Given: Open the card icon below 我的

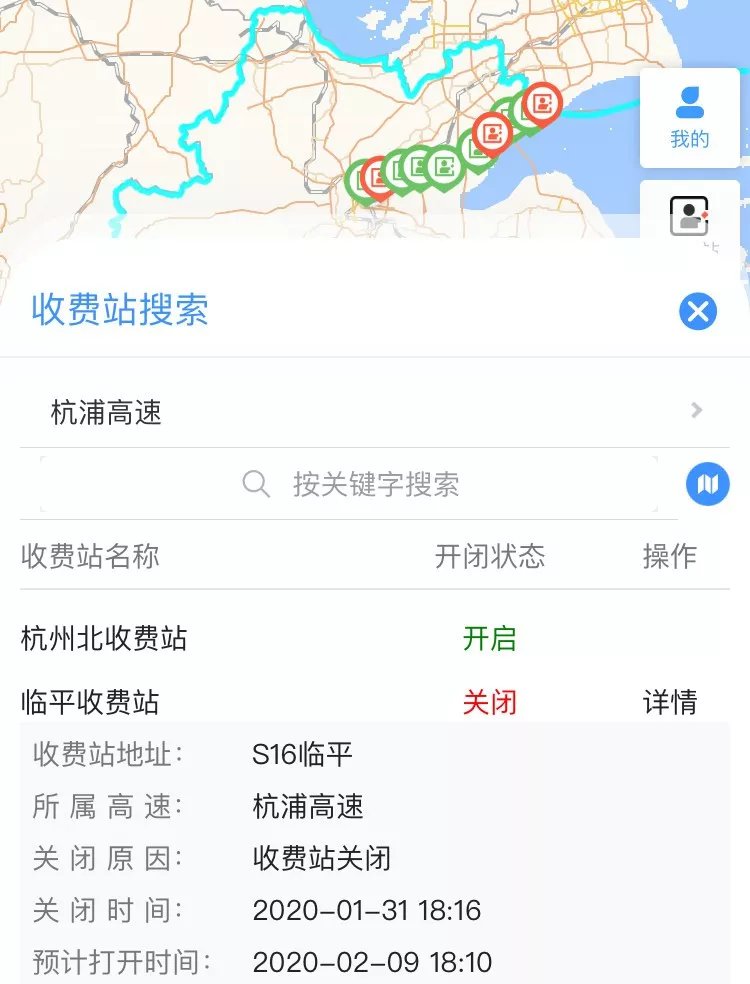Looking at the screenshot, I should pyautogui.click(x=690, y=215).
